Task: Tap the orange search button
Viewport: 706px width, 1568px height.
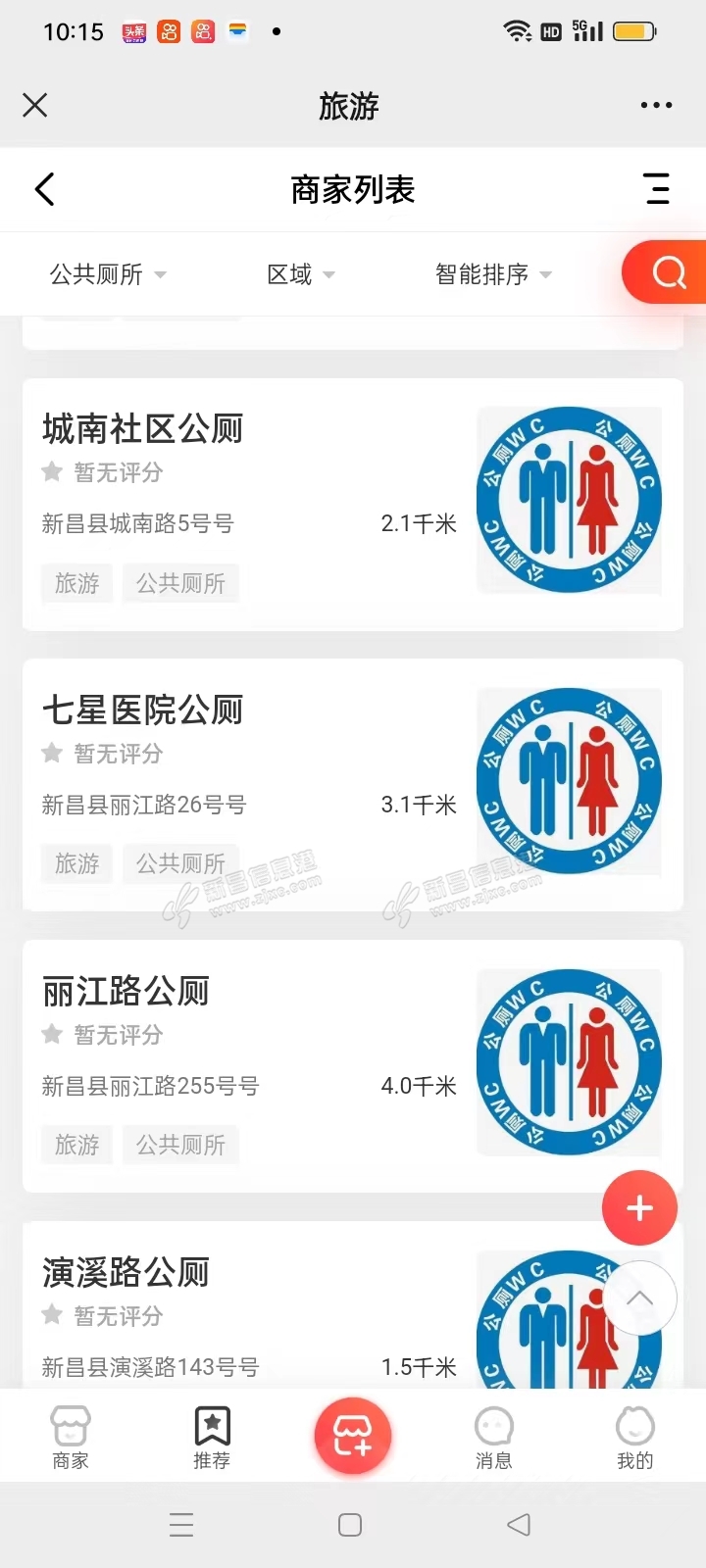Action: click(x=669, y=272)
